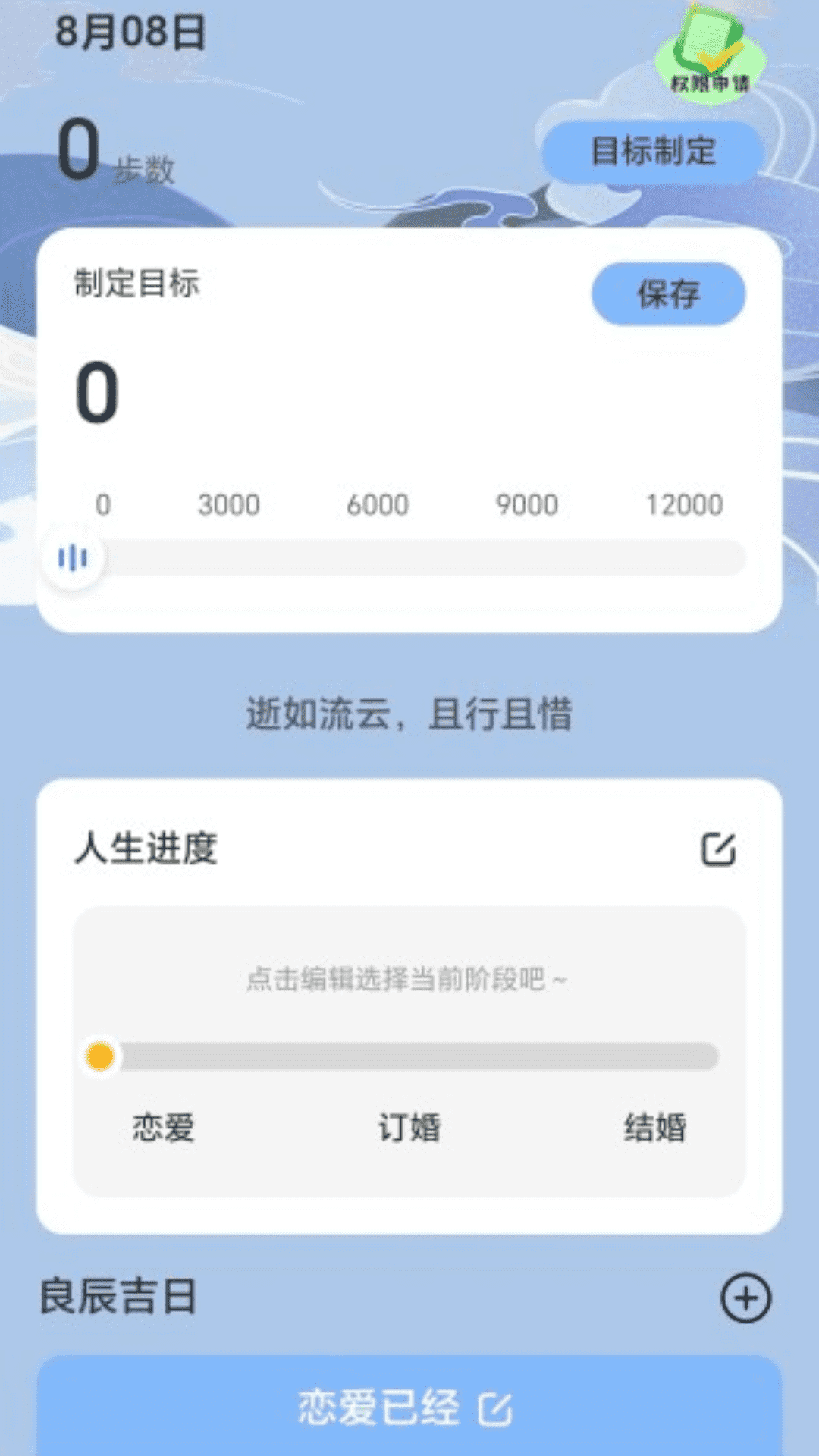Open the 恋爱已经 card

408,1407
